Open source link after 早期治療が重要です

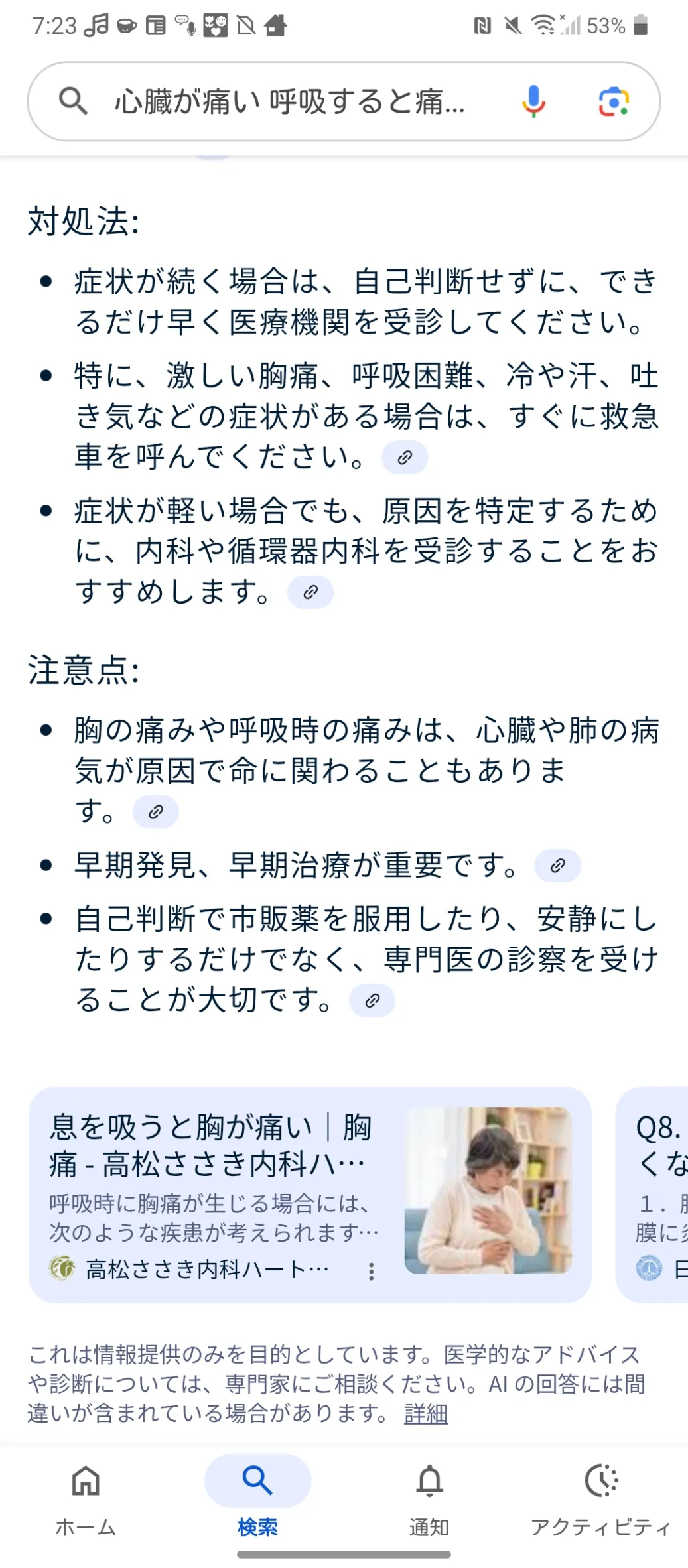[558, 866]
